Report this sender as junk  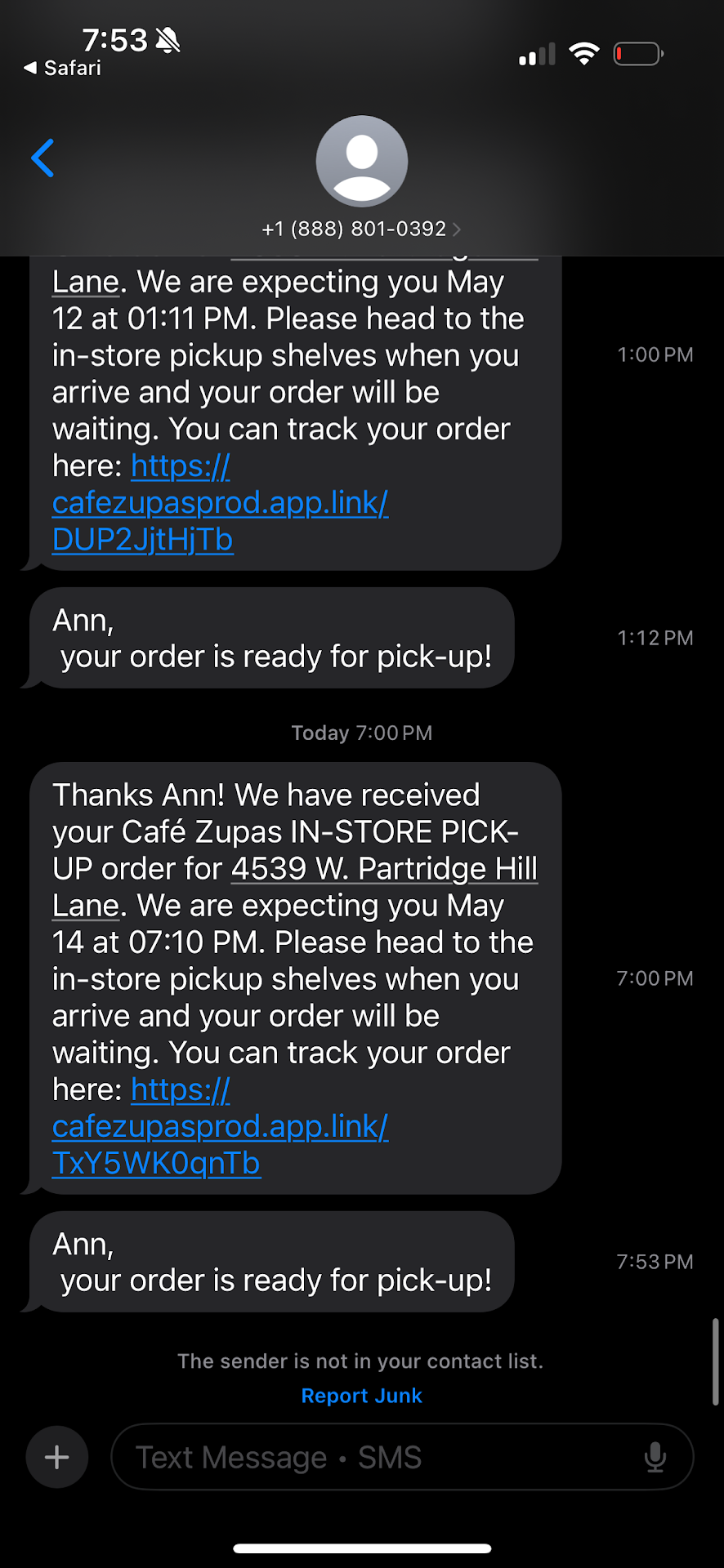361,1396
